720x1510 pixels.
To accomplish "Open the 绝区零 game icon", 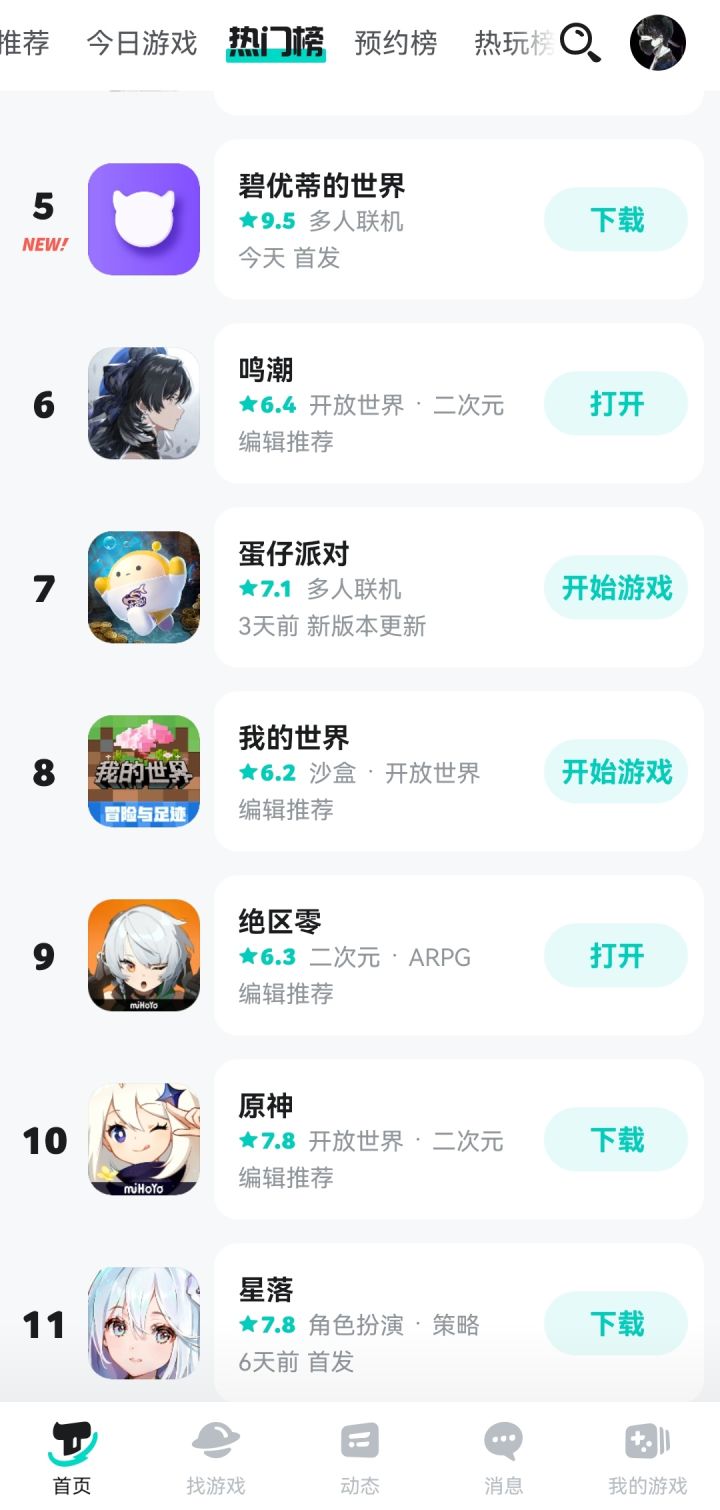I will click(x=143, y=955).
